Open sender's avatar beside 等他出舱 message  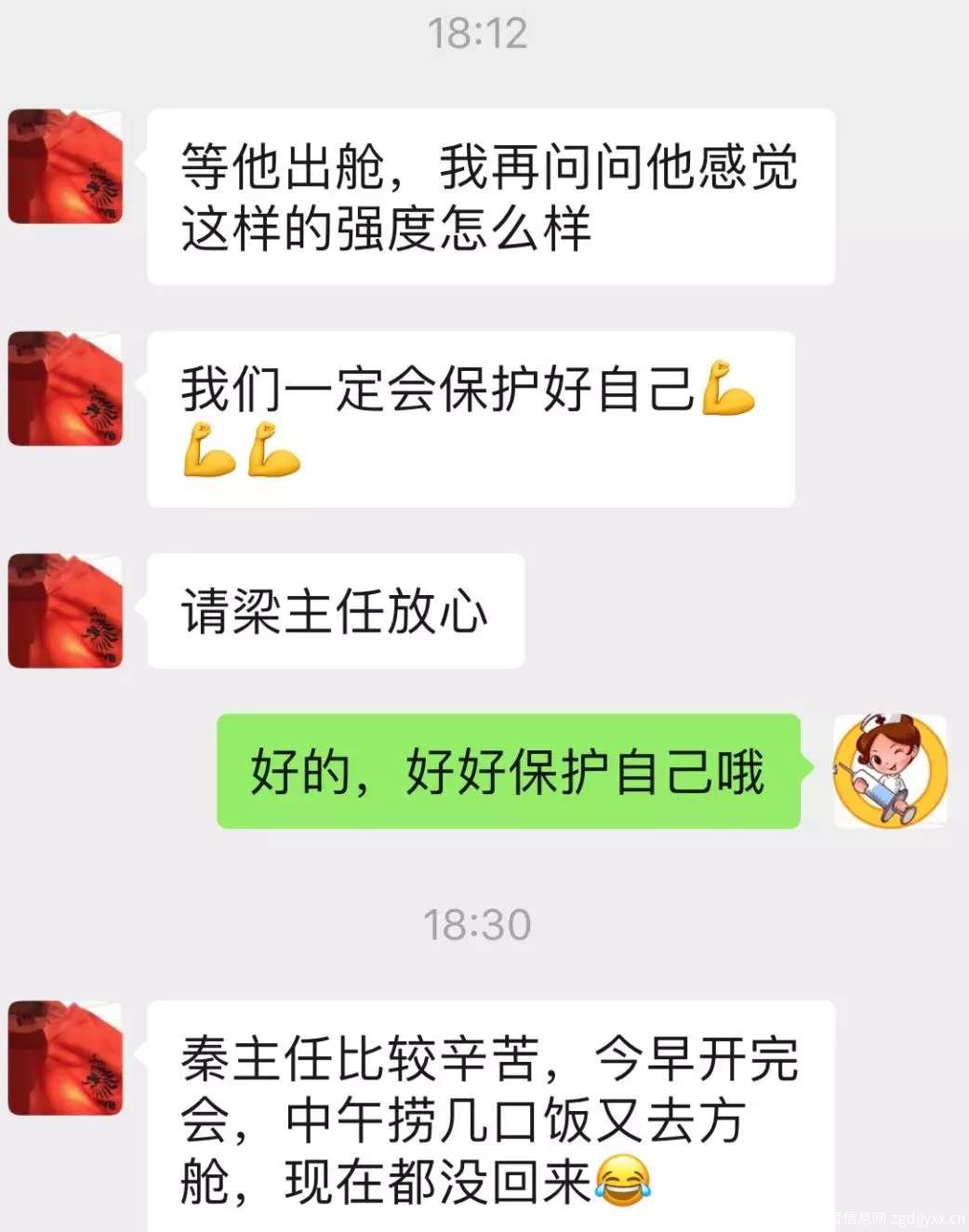point(65,166)
